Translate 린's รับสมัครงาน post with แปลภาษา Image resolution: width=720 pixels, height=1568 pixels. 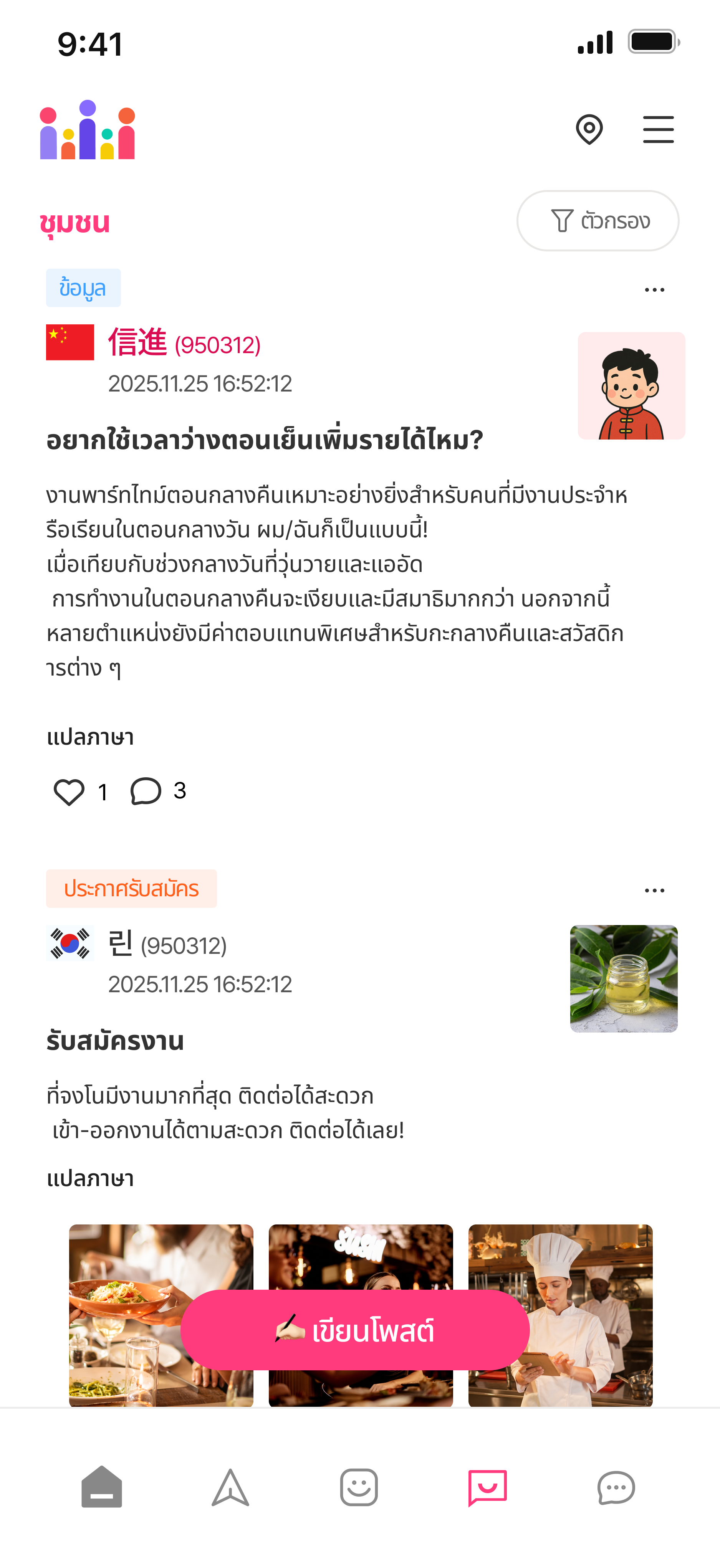90,1178
